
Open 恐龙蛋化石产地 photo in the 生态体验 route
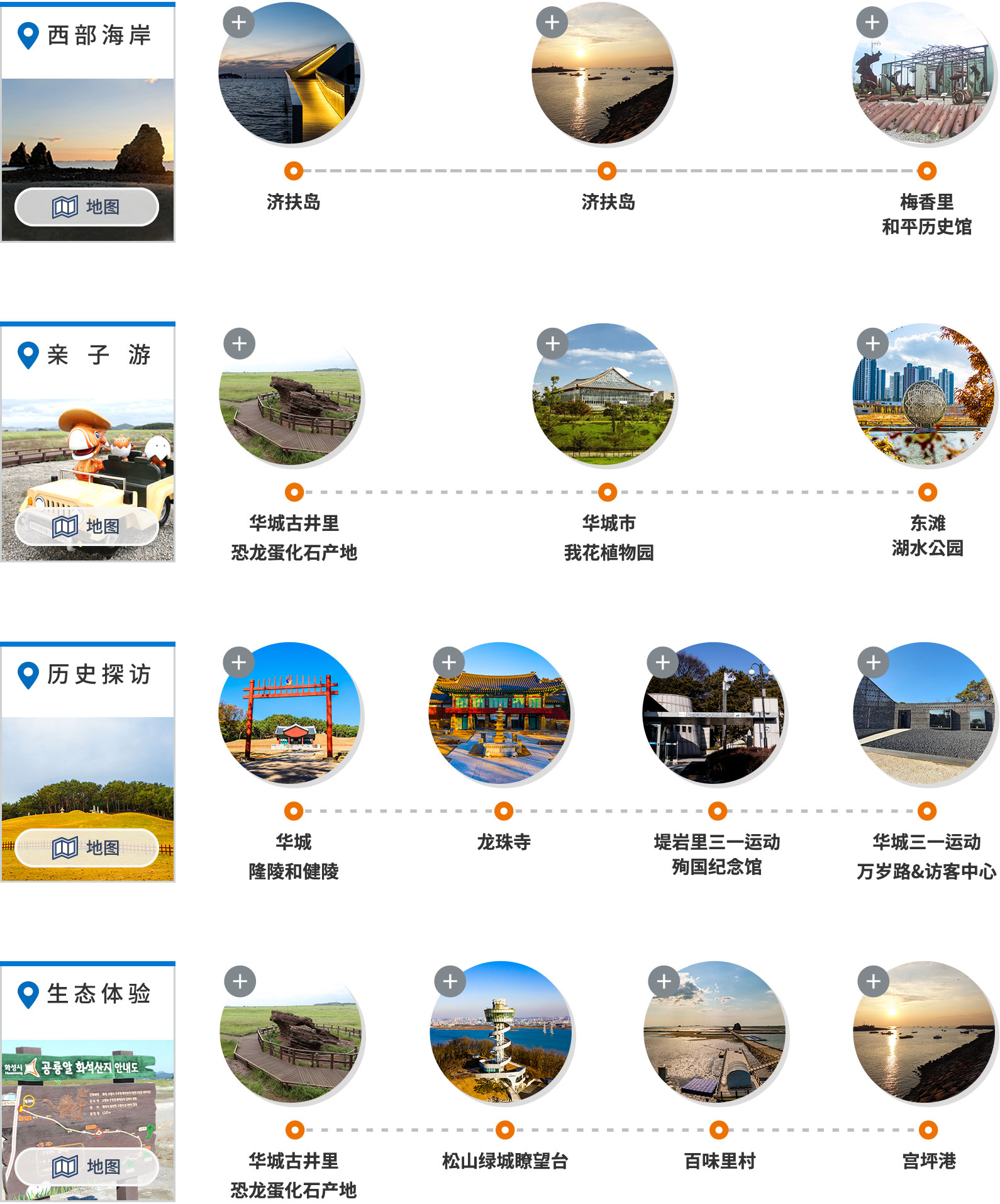tap(291, 1033)
